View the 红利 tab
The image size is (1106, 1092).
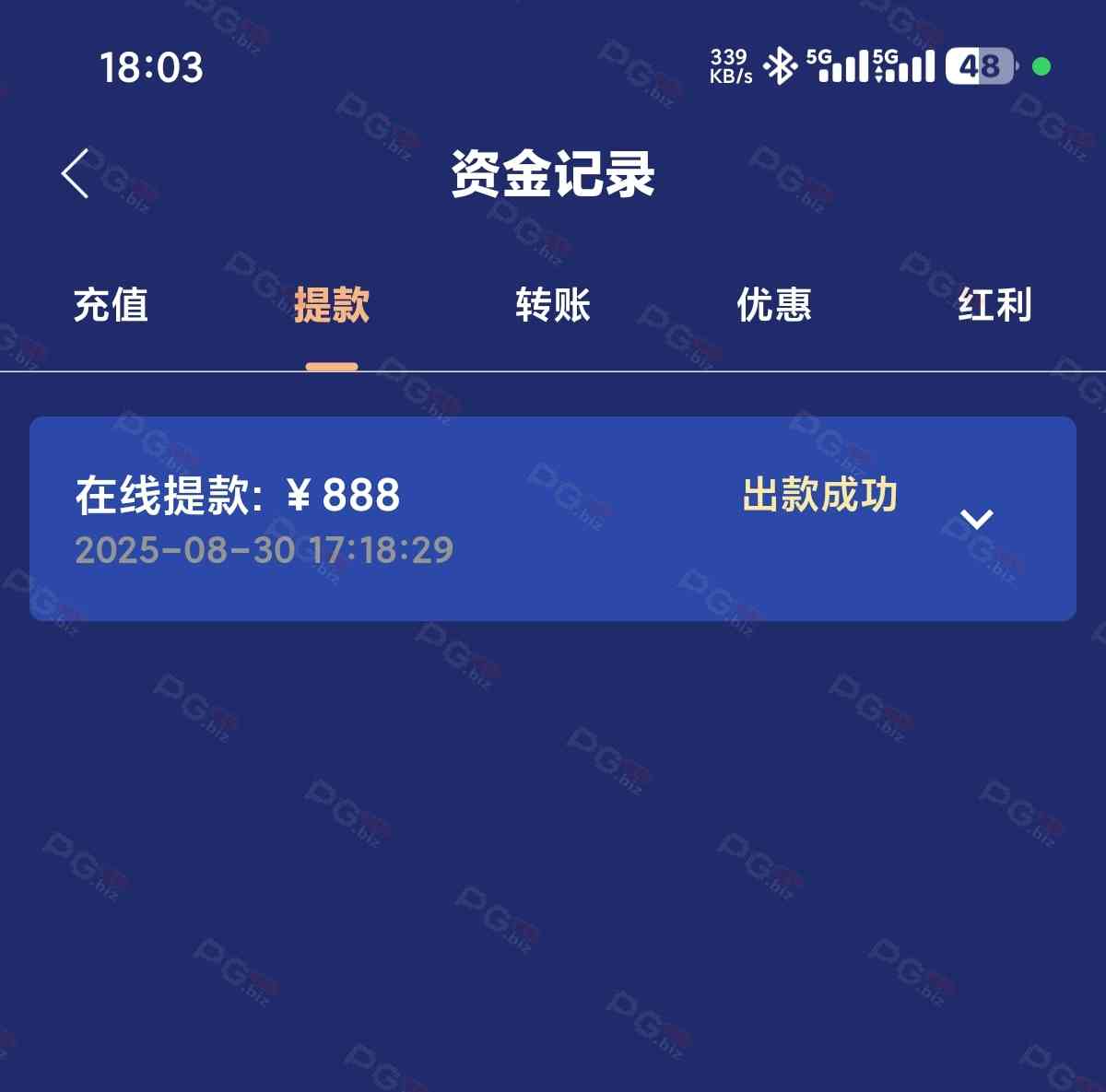pos(994,305)
